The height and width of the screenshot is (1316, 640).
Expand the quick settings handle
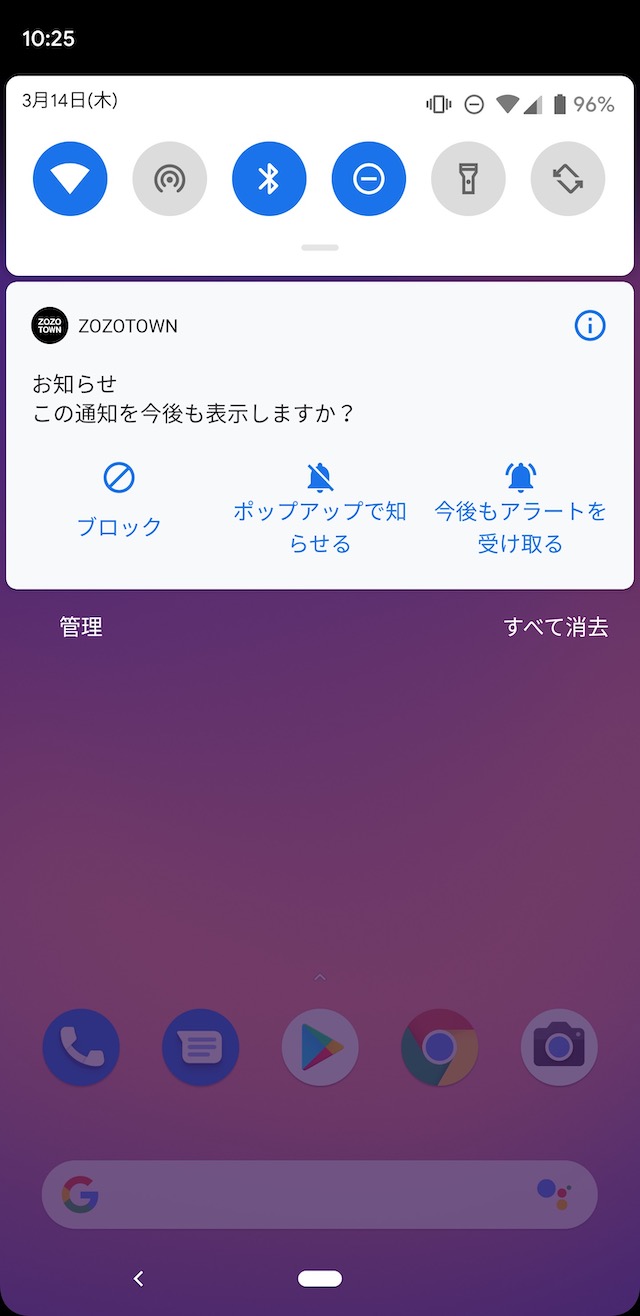pos(320,247)
